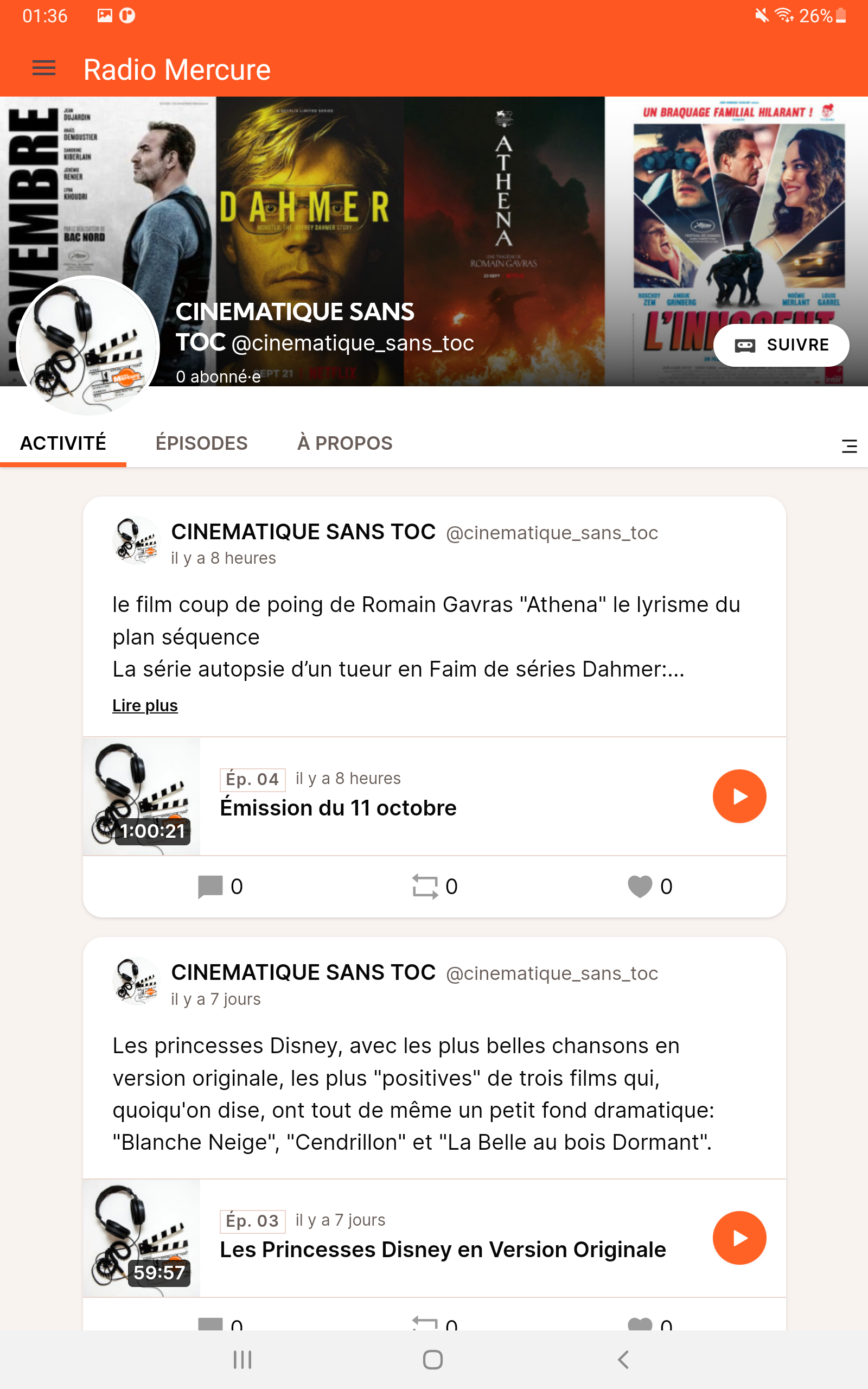Go to the system home screen
868x1389 pixels.
(x=433, y=1359)
